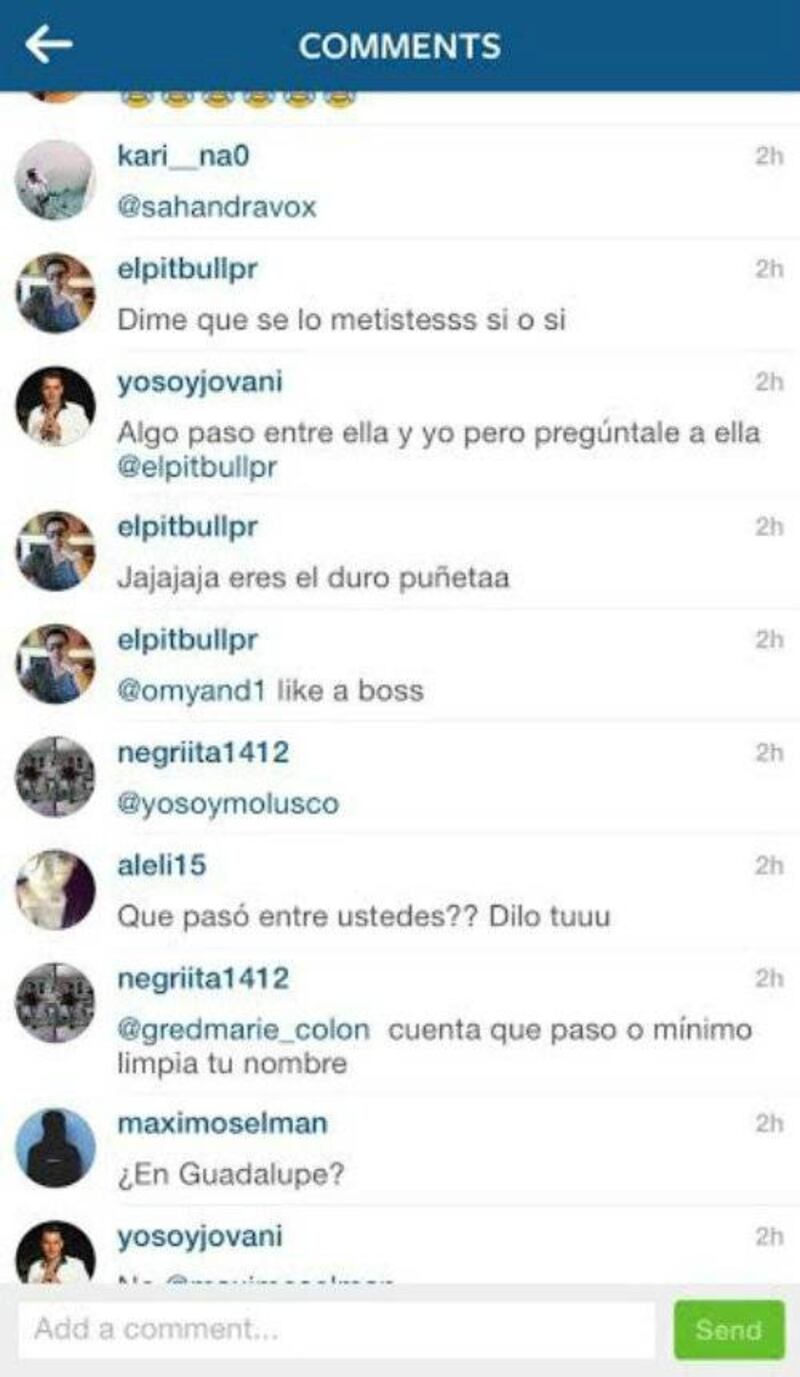Open the elpitbullpr username above 'Dime que'
Image resolution: width=800 pixels, height=1377 pixels.
point(188,269)
